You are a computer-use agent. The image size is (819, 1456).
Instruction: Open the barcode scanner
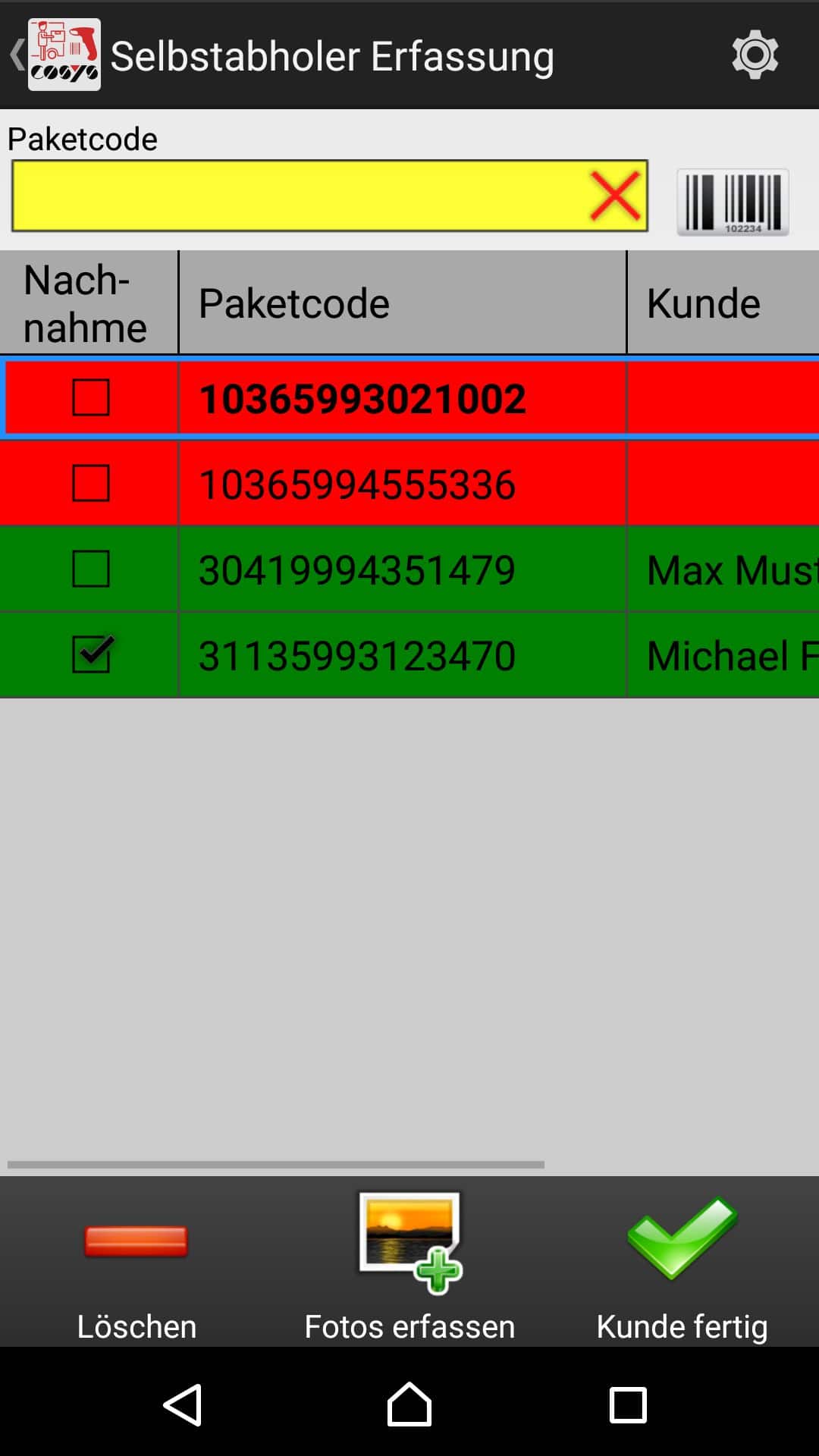pyautogui.click(x=733, y=202)
